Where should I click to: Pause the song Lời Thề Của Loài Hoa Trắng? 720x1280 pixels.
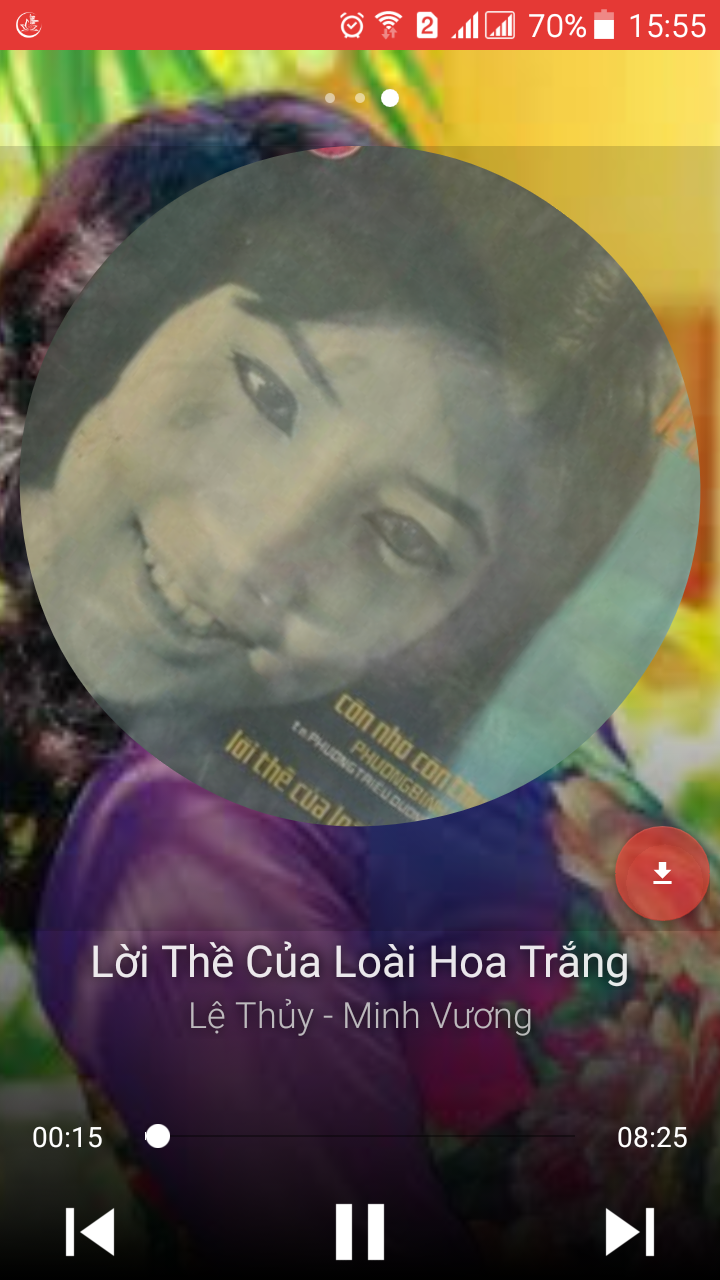click(360, 1231)
